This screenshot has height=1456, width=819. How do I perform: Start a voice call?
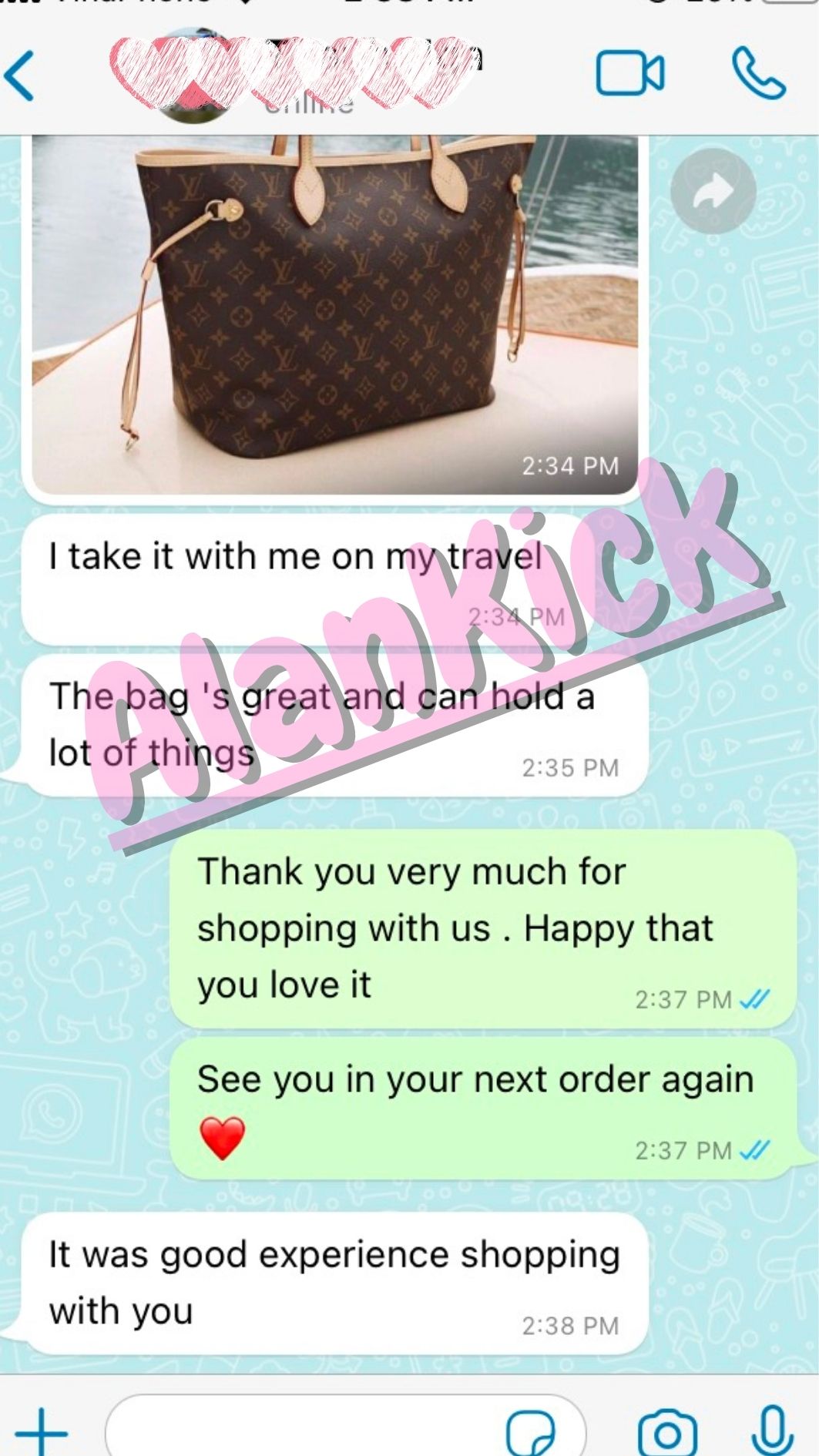[758, 74]
